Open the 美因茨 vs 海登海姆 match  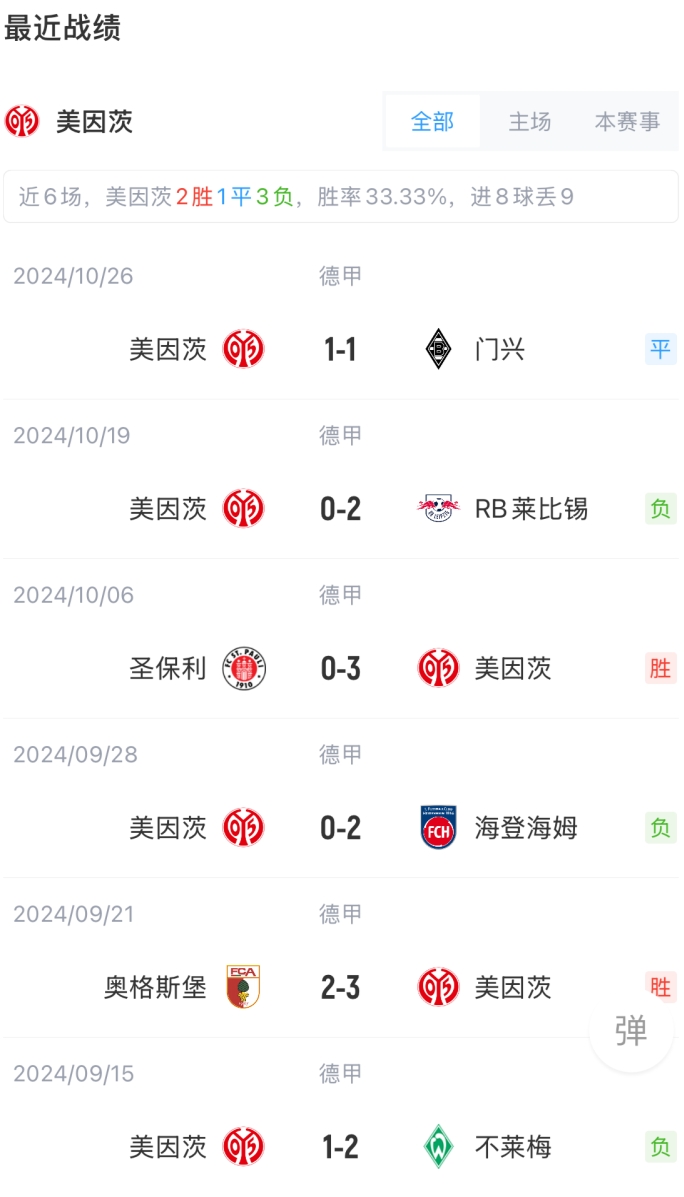340,799
